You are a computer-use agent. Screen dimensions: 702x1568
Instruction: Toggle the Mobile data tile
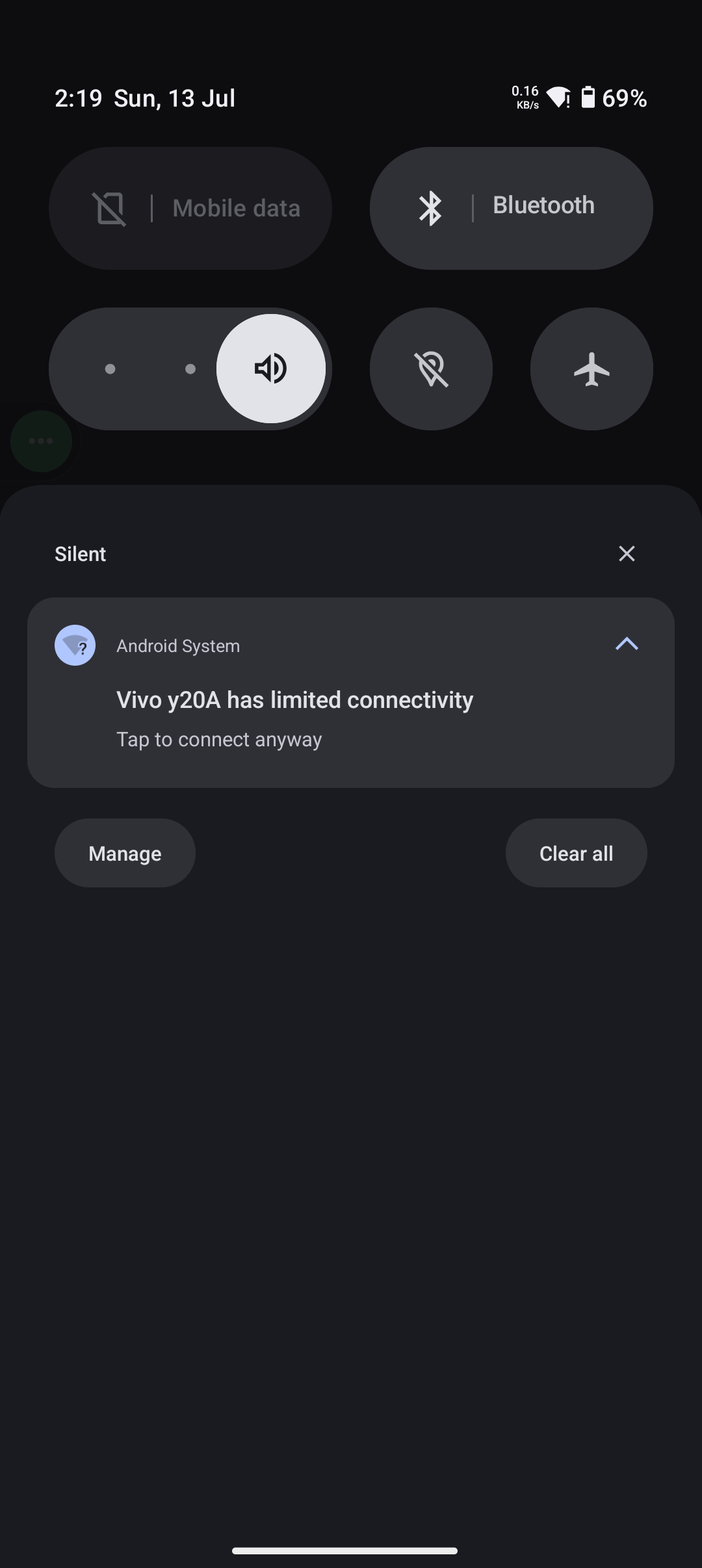[x=190, y=208]
